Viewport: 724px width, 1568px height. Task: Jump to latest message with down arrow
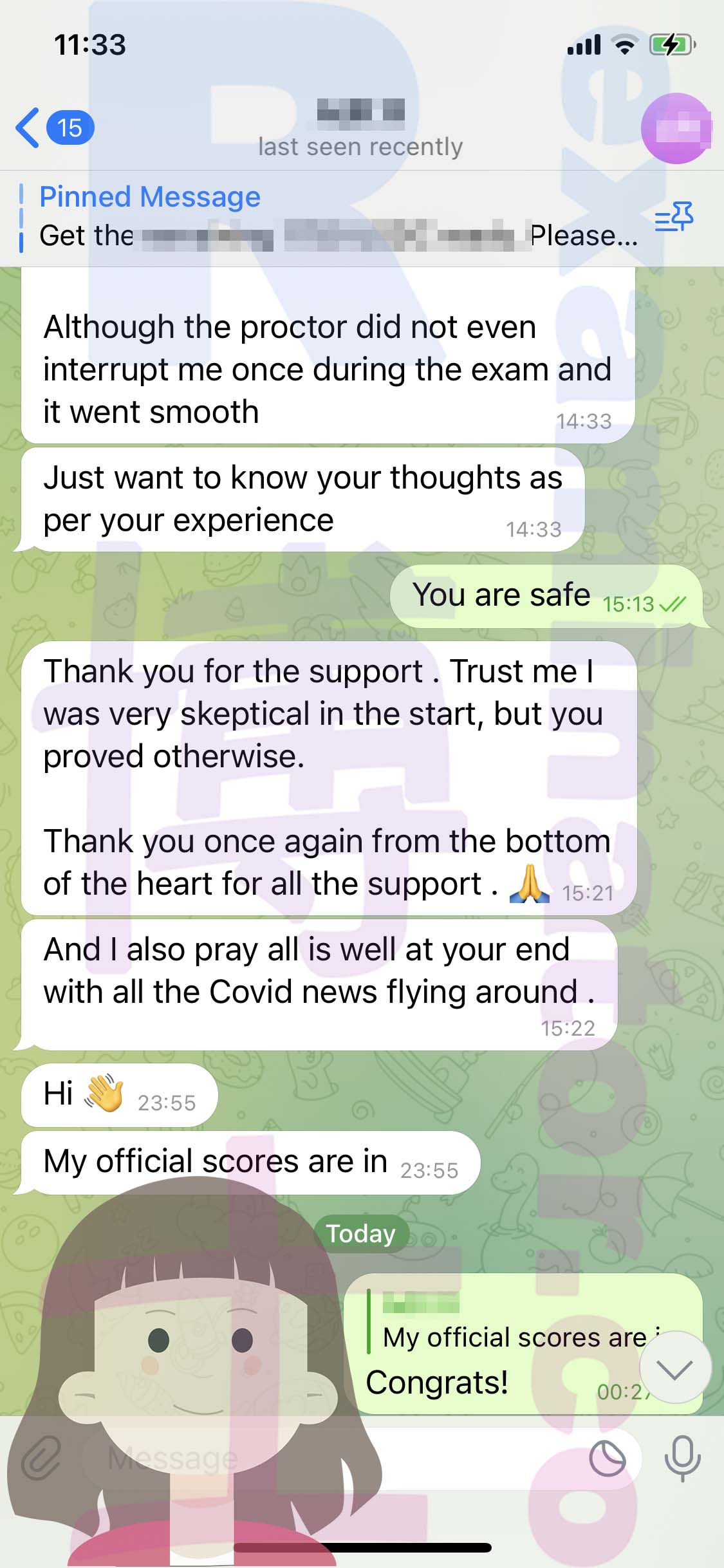674,1368
